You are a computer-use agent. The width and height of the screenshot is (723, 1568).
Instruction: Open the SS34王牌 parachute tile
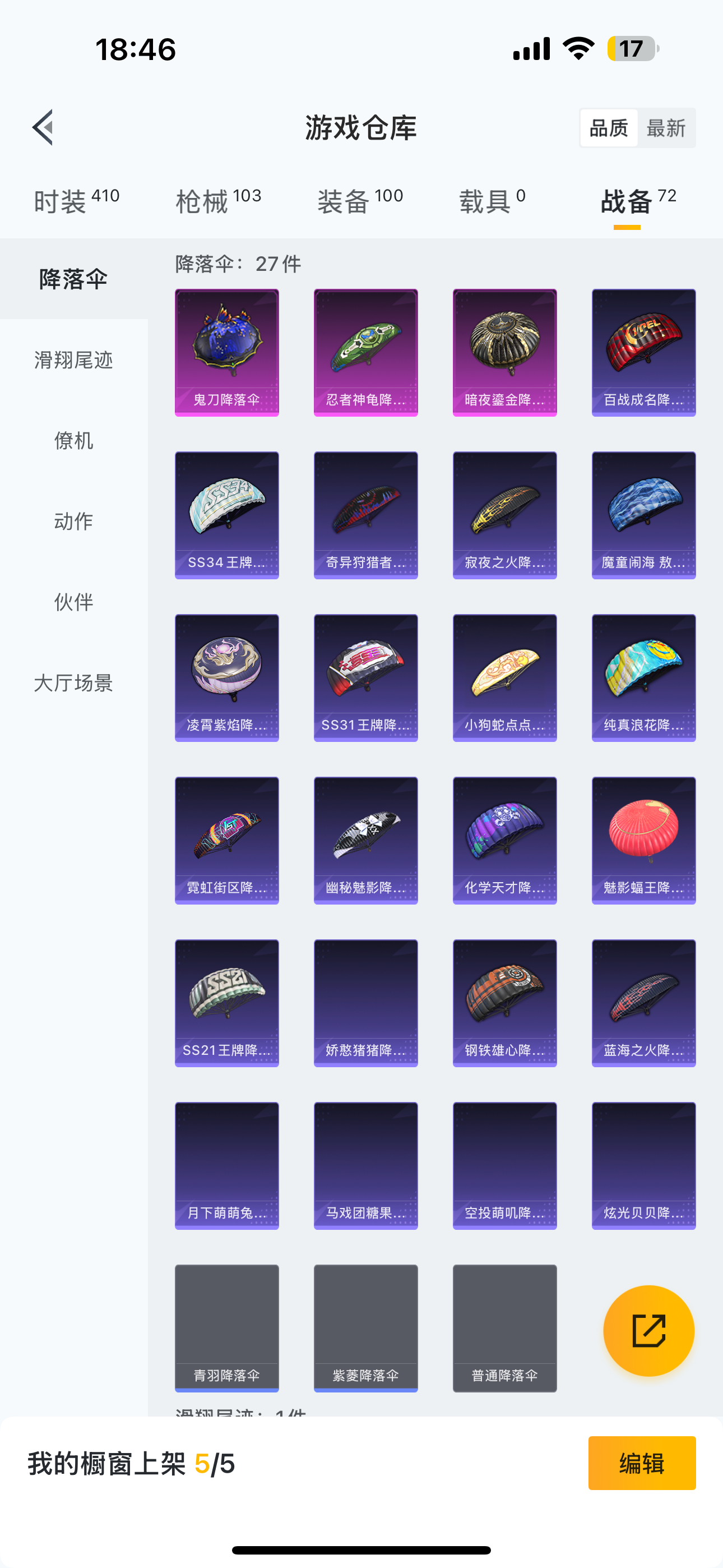point(227,515)
